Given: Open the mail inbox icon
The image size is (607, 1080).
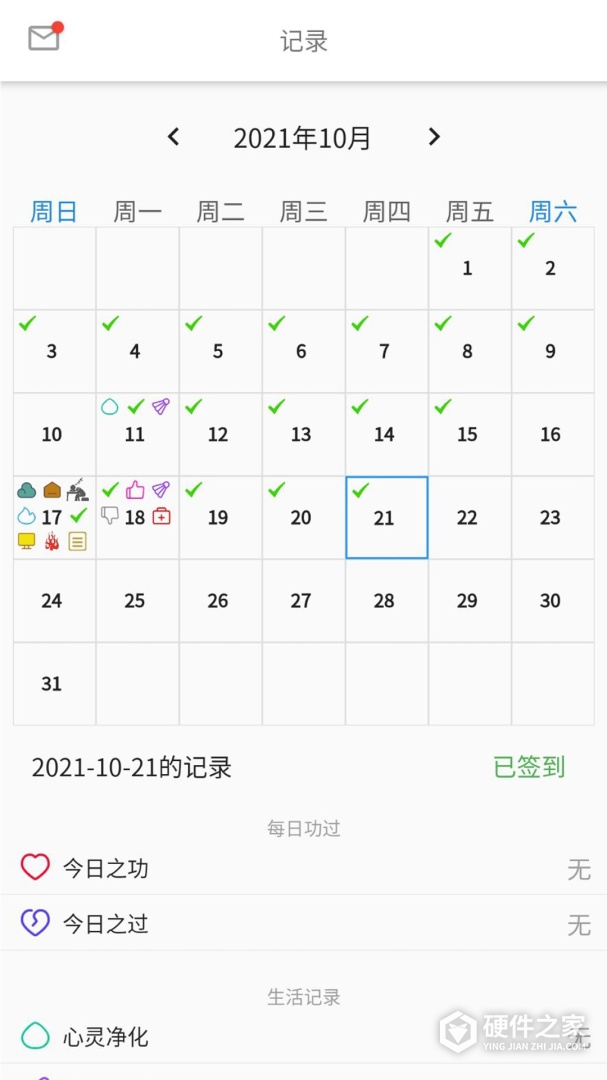Looking at the screenshot, I should [x=44, y=38].
